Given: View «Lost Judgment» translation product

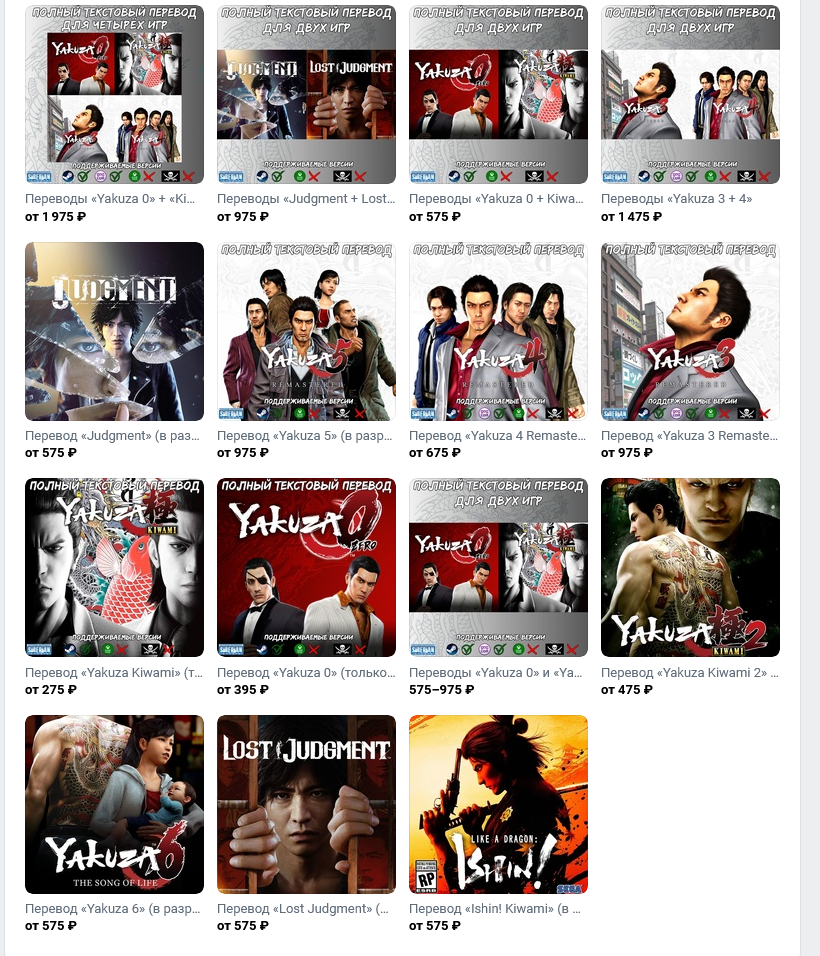Looking at the screenshot, I should (x=306, y=804).
